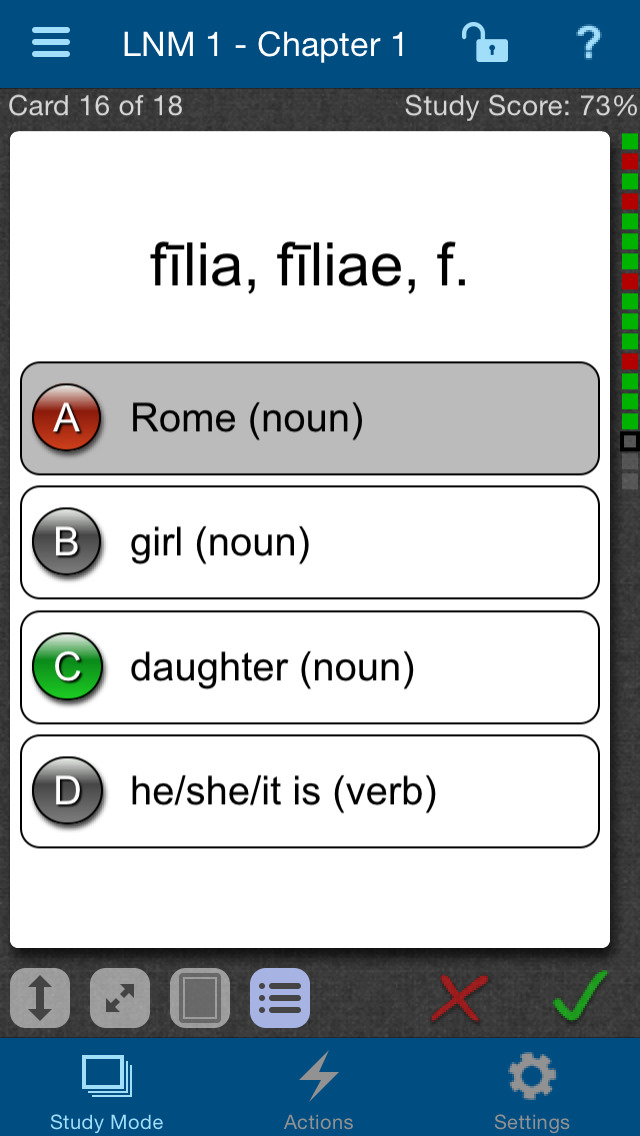Viewport: 640px width, 1136px height.
Task: Mark card wrong with red X
Action: [459, 997]
